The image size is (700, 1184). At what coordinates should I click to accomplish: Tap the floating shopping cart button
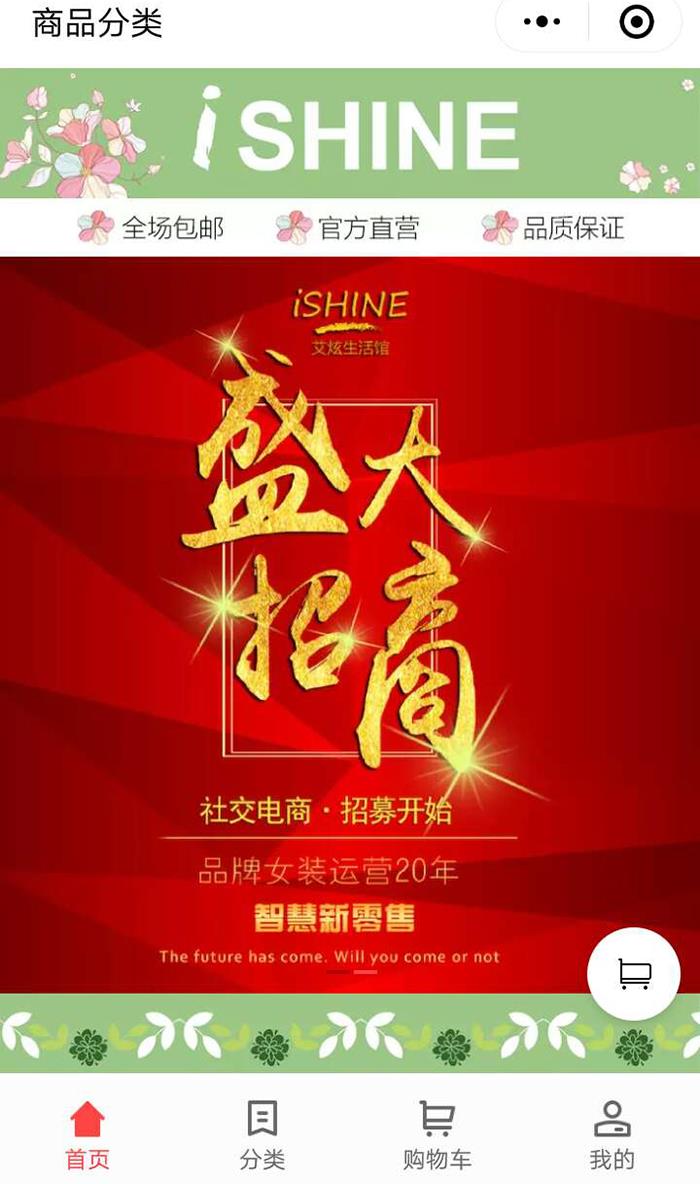point(634,973)
